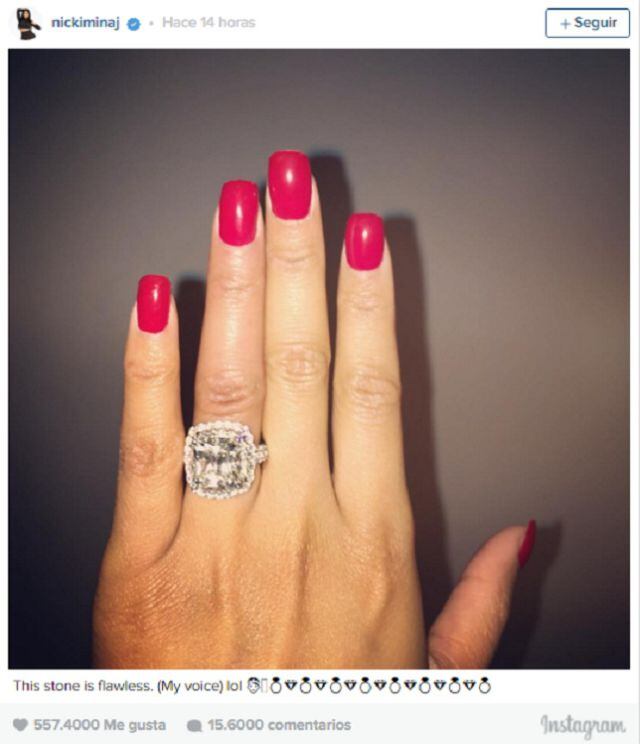Follow nickiminaj with the Seguir button
This screenshot has height=744, width=640.
tap(587, 23)
